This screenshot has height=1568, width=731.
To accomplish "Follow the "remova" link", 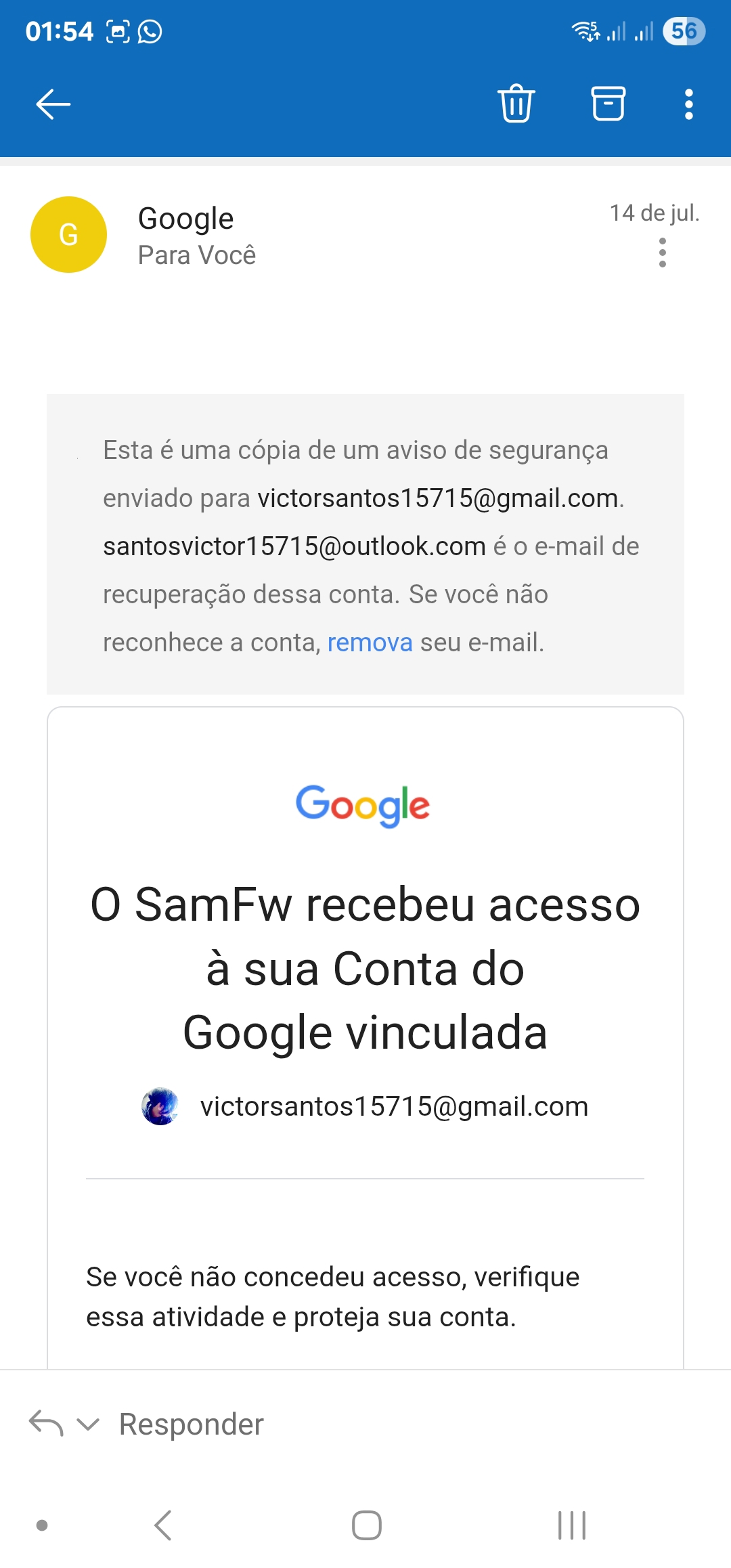I will coord(370,643).
